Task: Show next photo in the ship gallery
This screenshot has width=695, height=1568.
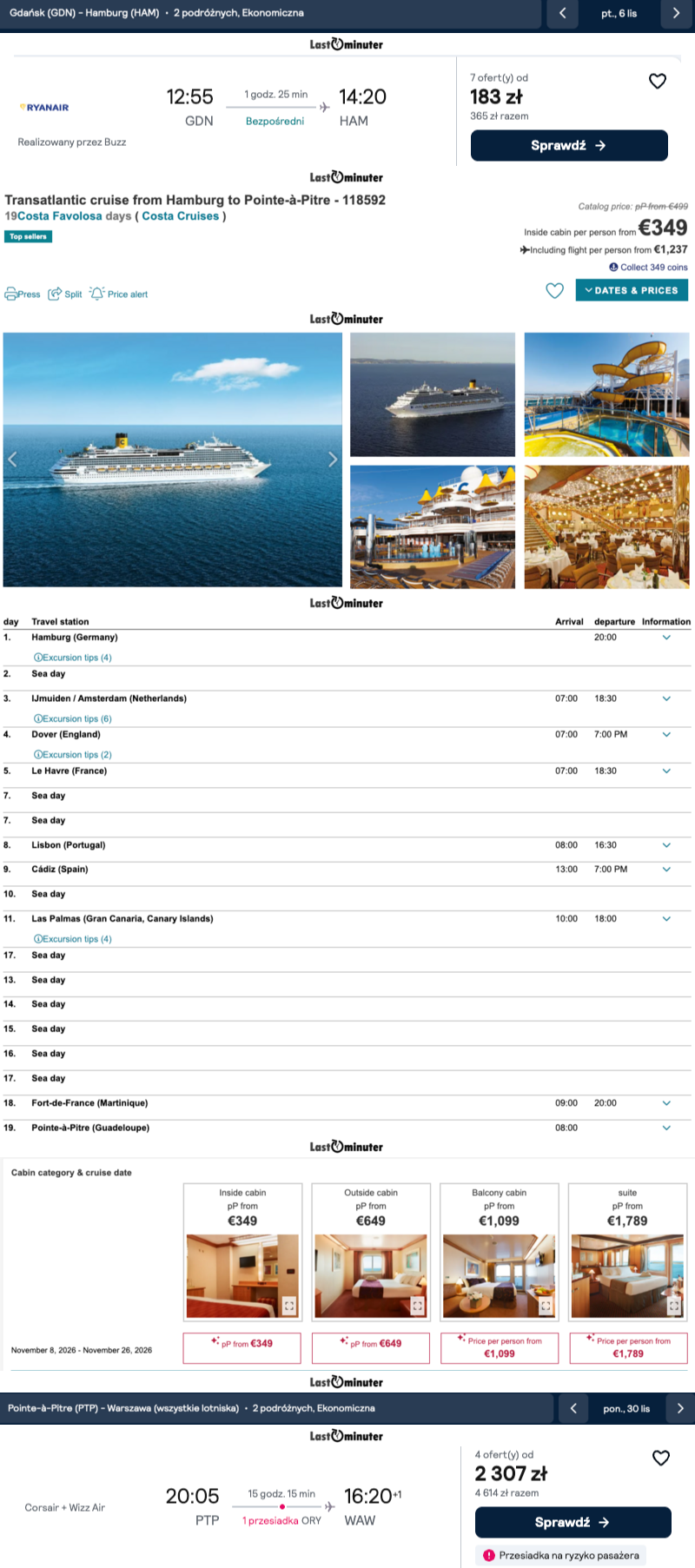Action: [x=333, y=460]
